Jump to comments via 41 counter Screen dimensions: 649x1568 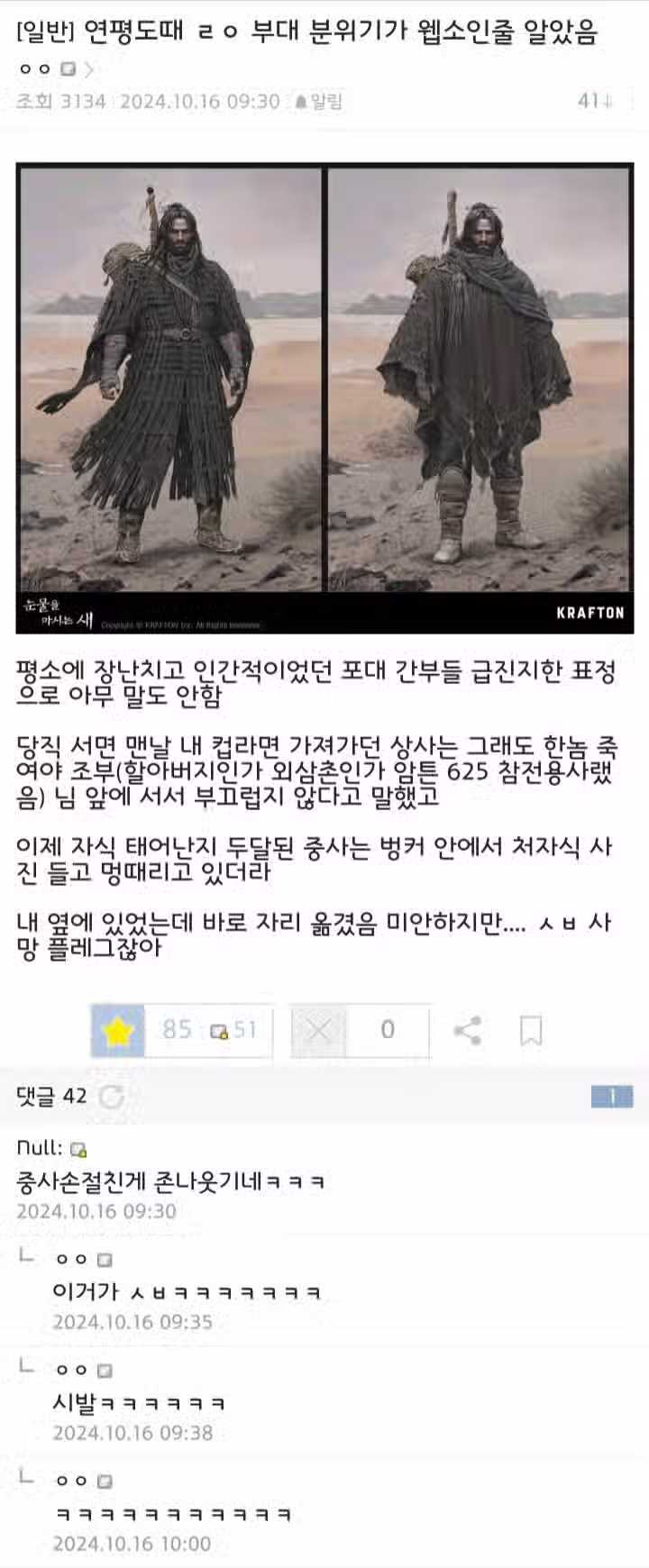594,101
